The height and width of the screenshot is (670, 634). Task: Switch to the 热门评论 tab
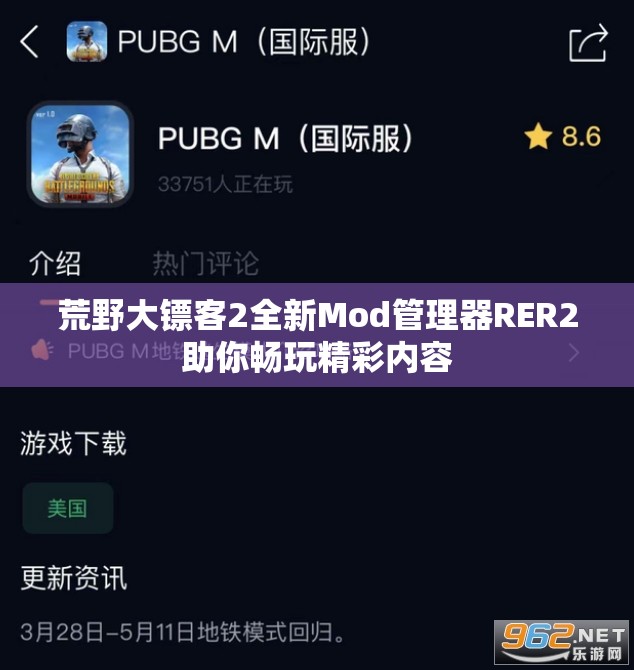[x=205, y=263]
